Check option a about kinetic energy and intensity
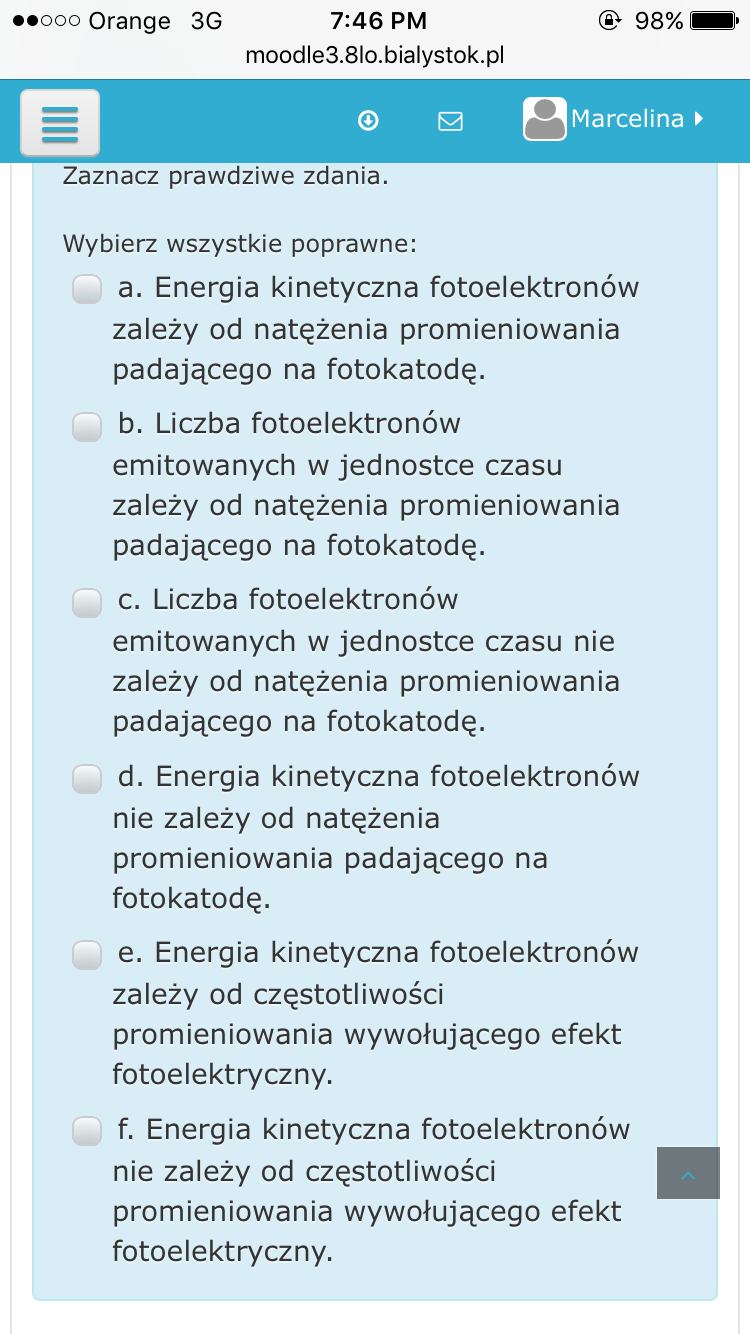Viewport: 750px width, 1334px height. point(87,290)
